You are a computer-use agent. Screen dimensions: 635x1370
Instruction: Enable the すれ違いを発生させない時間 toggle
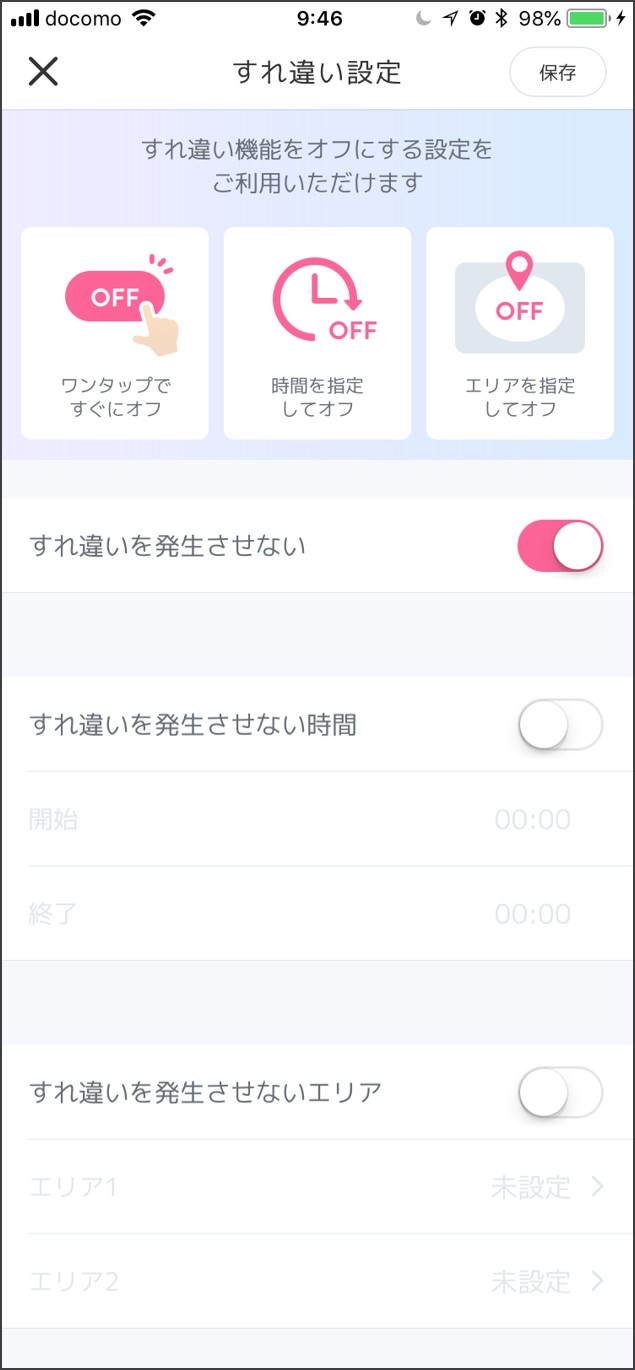click(x=560, y=725)
